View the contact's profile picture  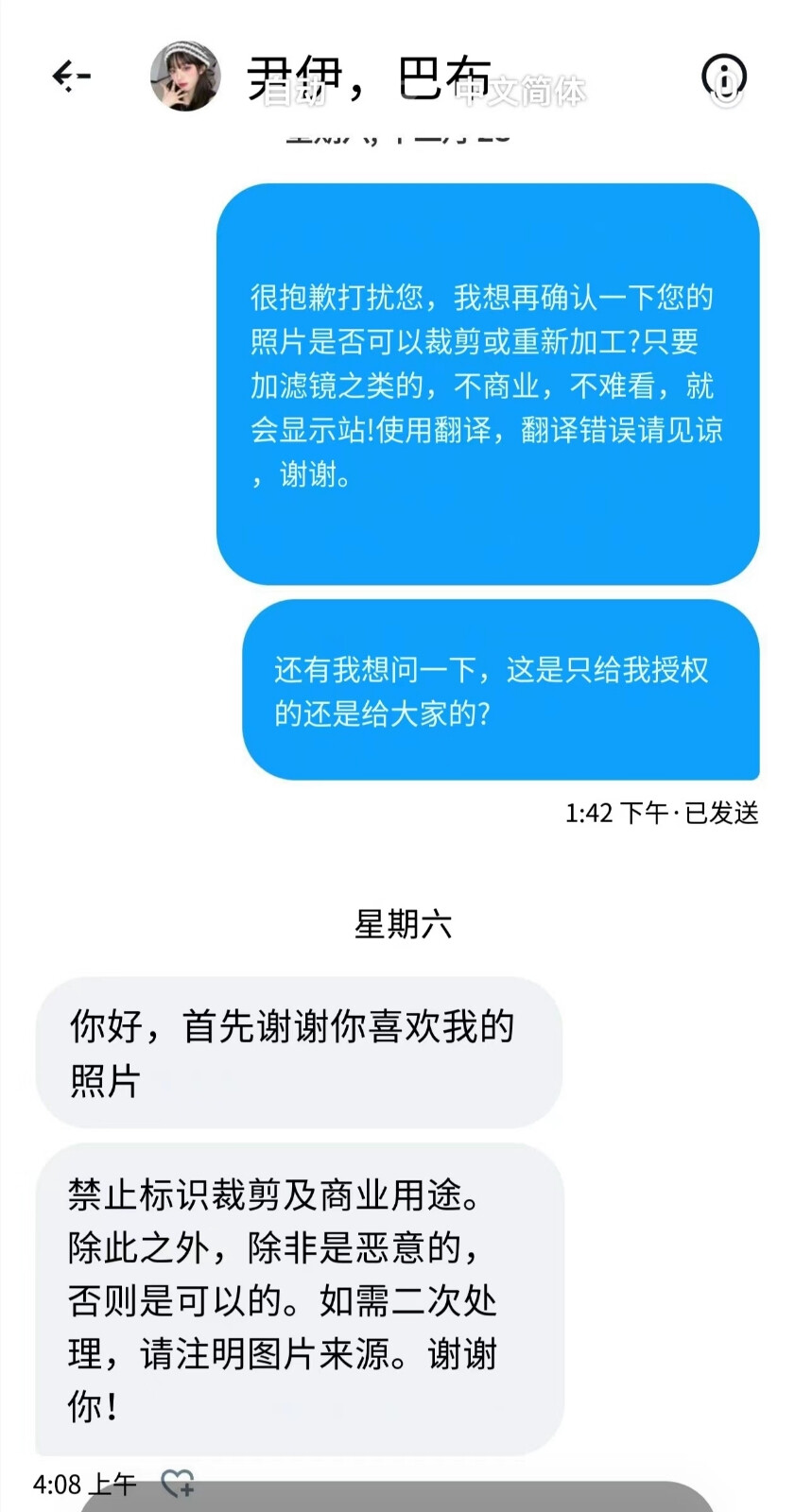[185, 77]
